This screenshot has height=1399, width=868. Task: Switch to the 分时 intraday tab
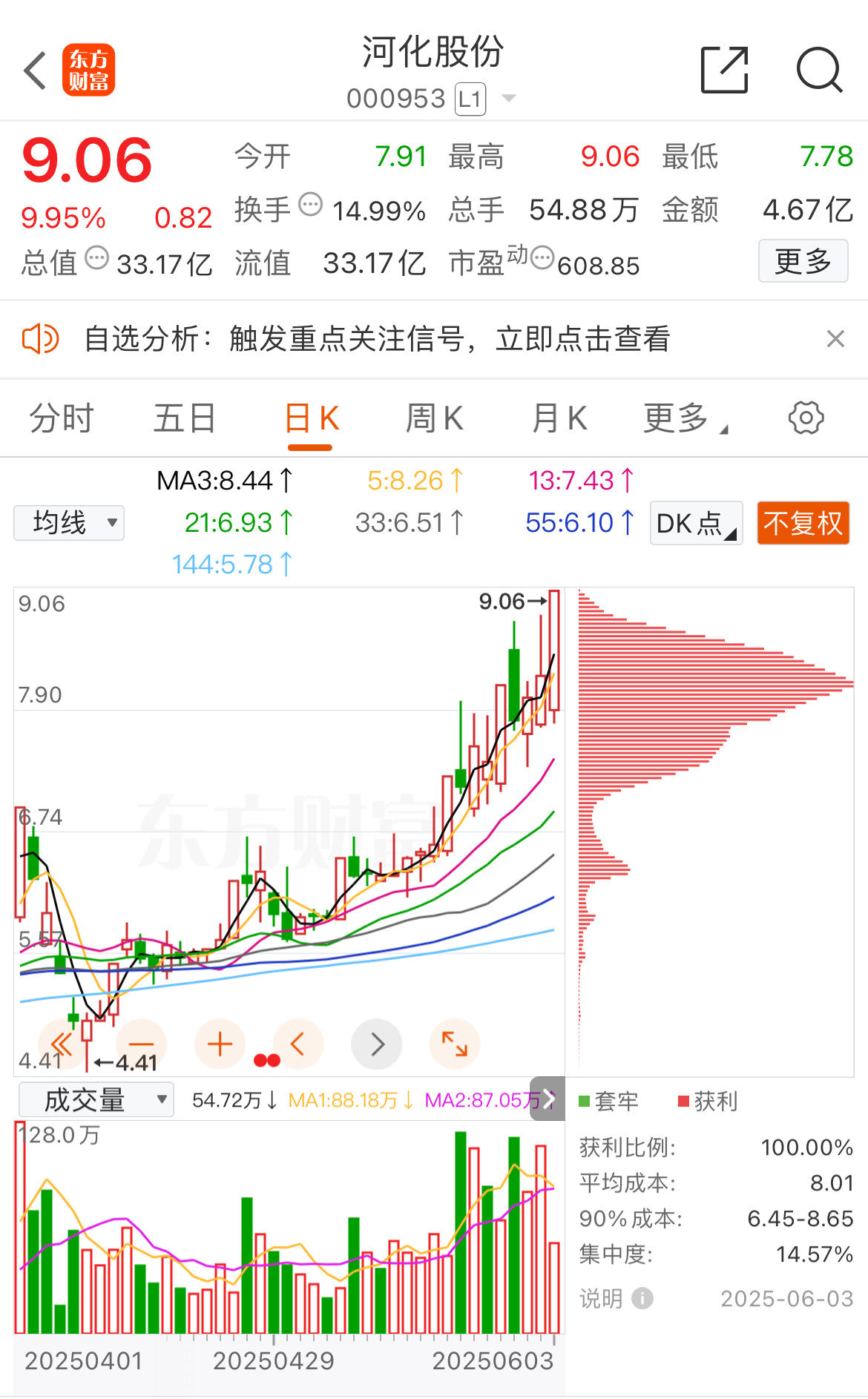tap(61, 418)
